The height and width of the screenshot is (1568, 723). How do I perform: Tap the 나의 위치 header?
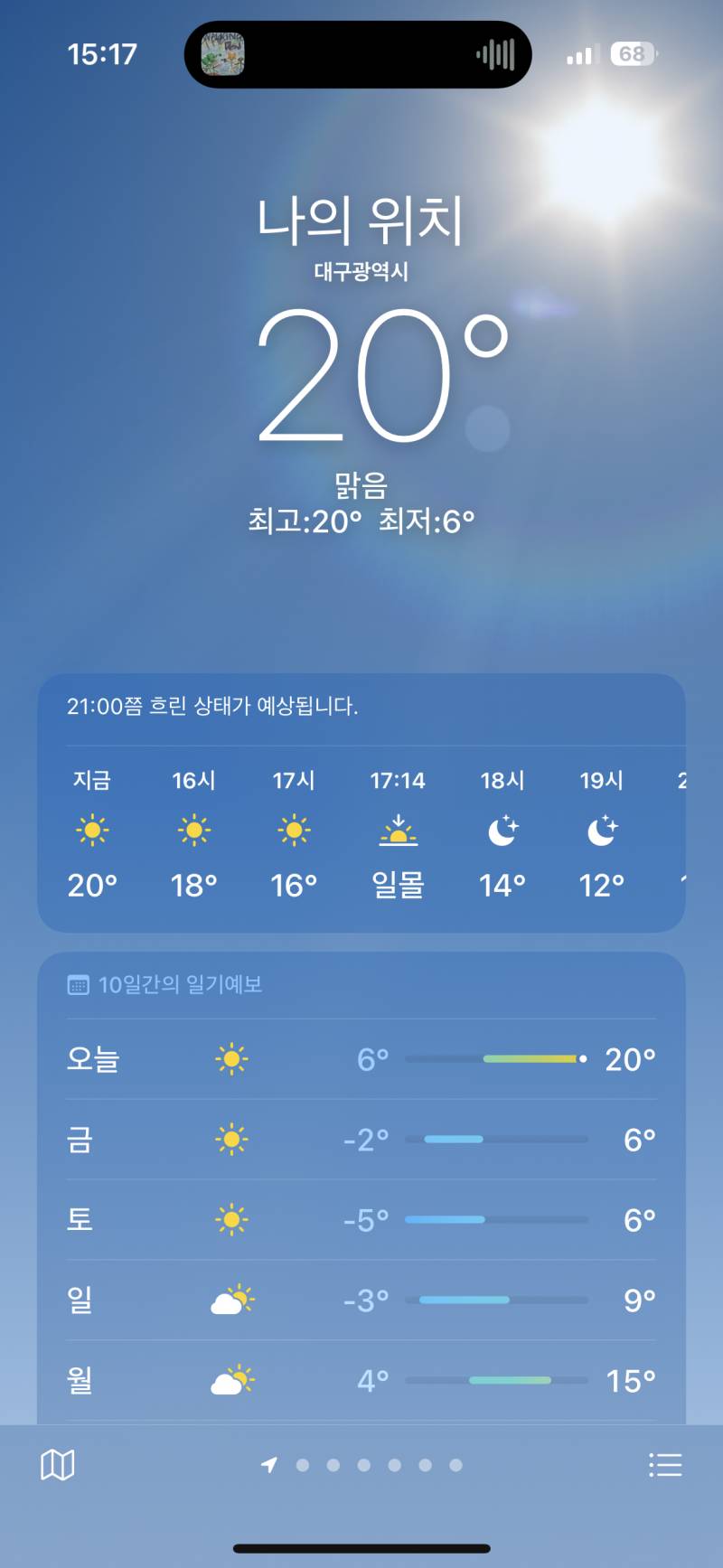(x=361, y=220)
